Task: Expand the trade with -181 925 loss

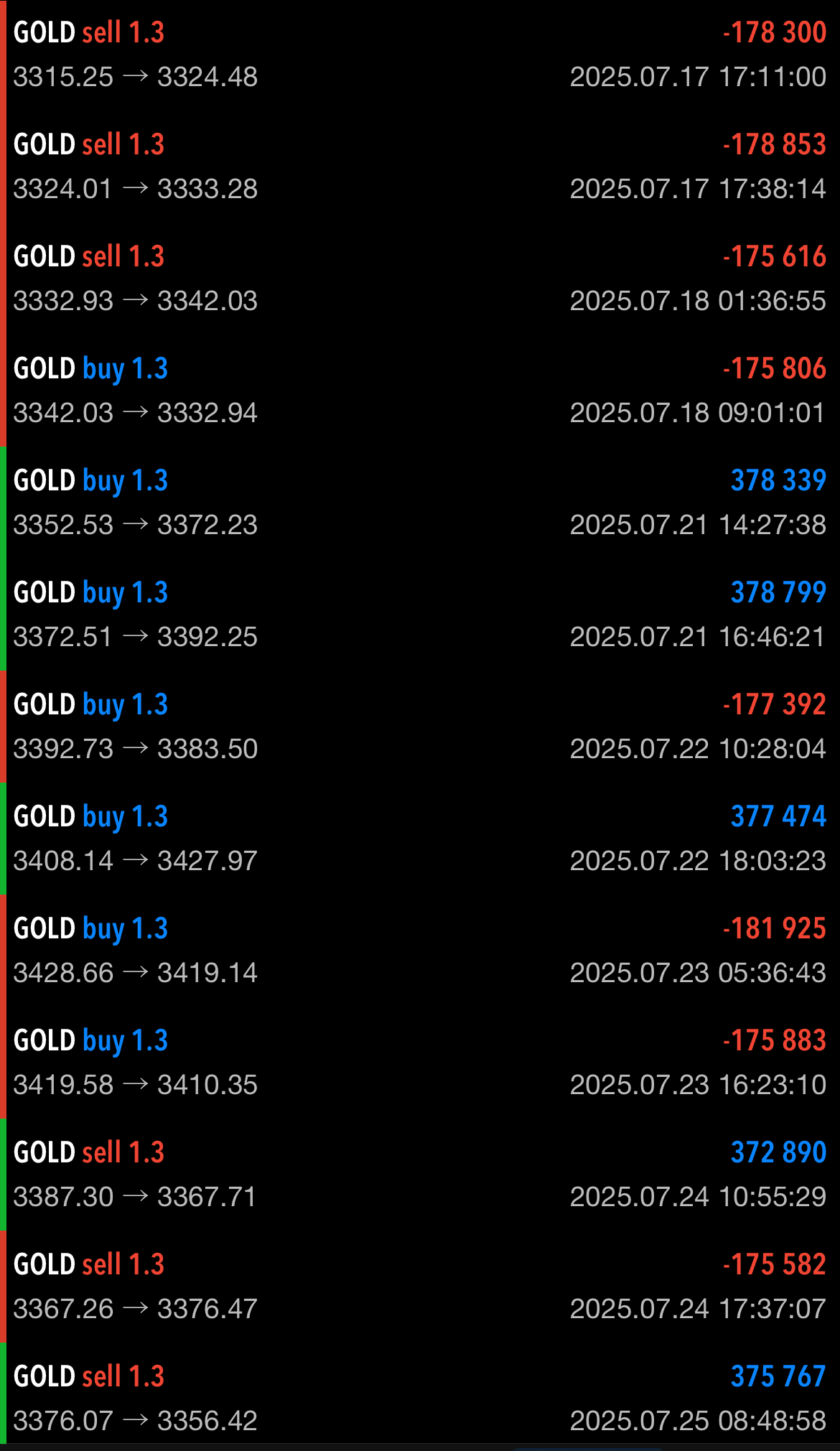Action: [x=420, y=951]
